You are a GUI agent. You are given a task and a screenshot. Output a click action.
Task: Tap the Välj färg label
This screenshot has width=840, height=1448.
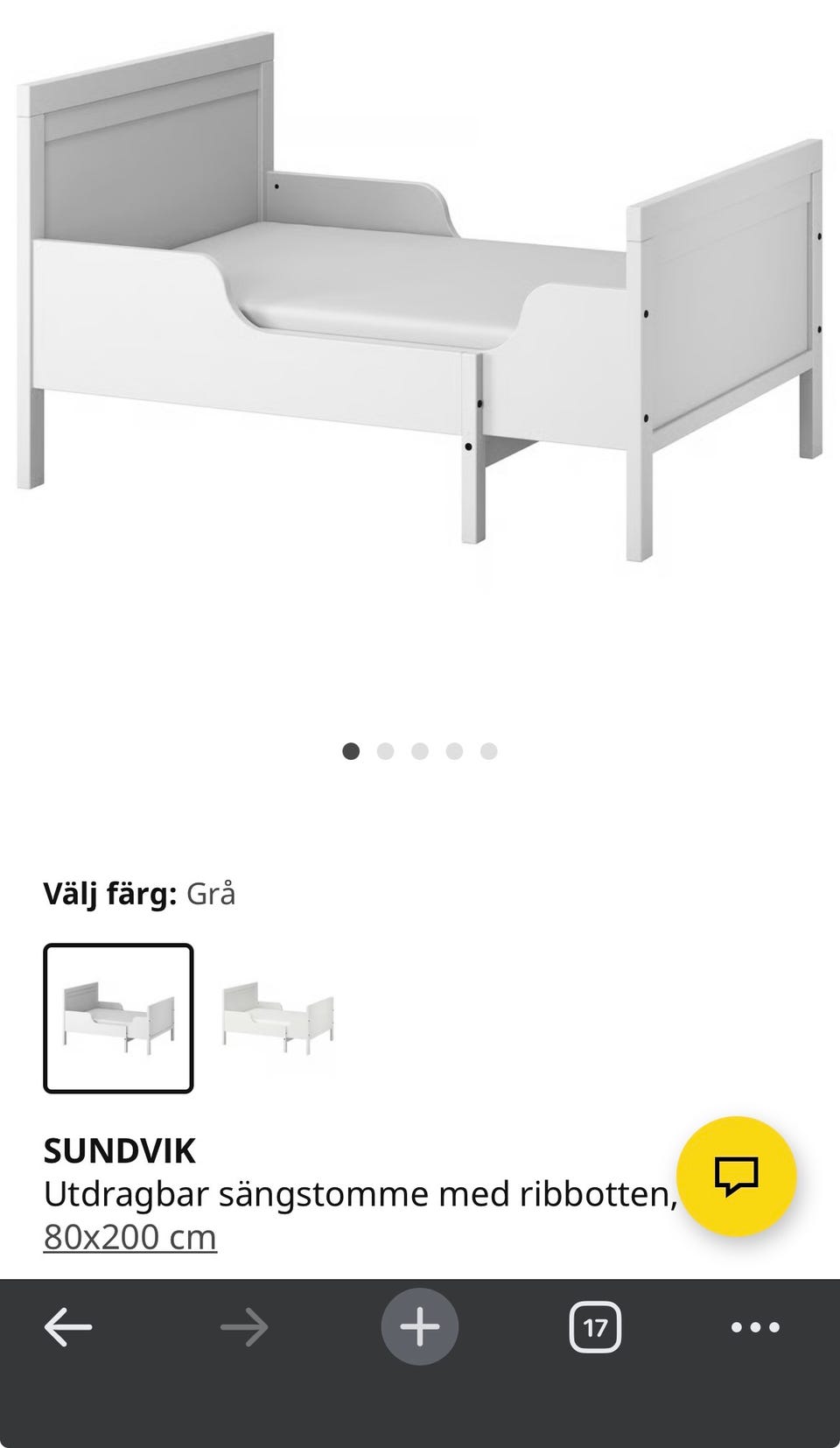point(109,895)
